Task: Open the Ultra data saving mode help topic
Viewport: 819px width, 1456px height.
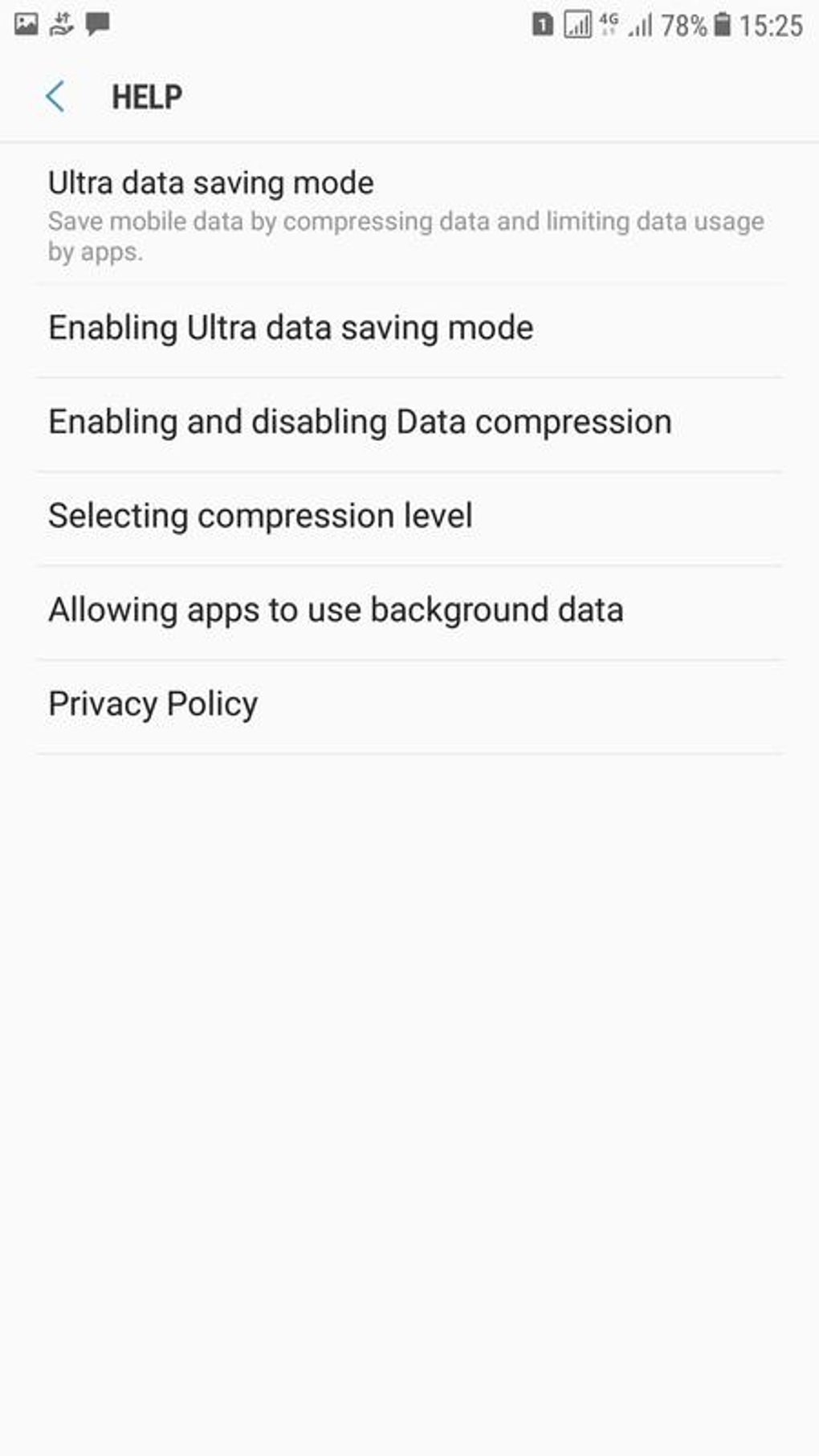Action: coord(409,214)
